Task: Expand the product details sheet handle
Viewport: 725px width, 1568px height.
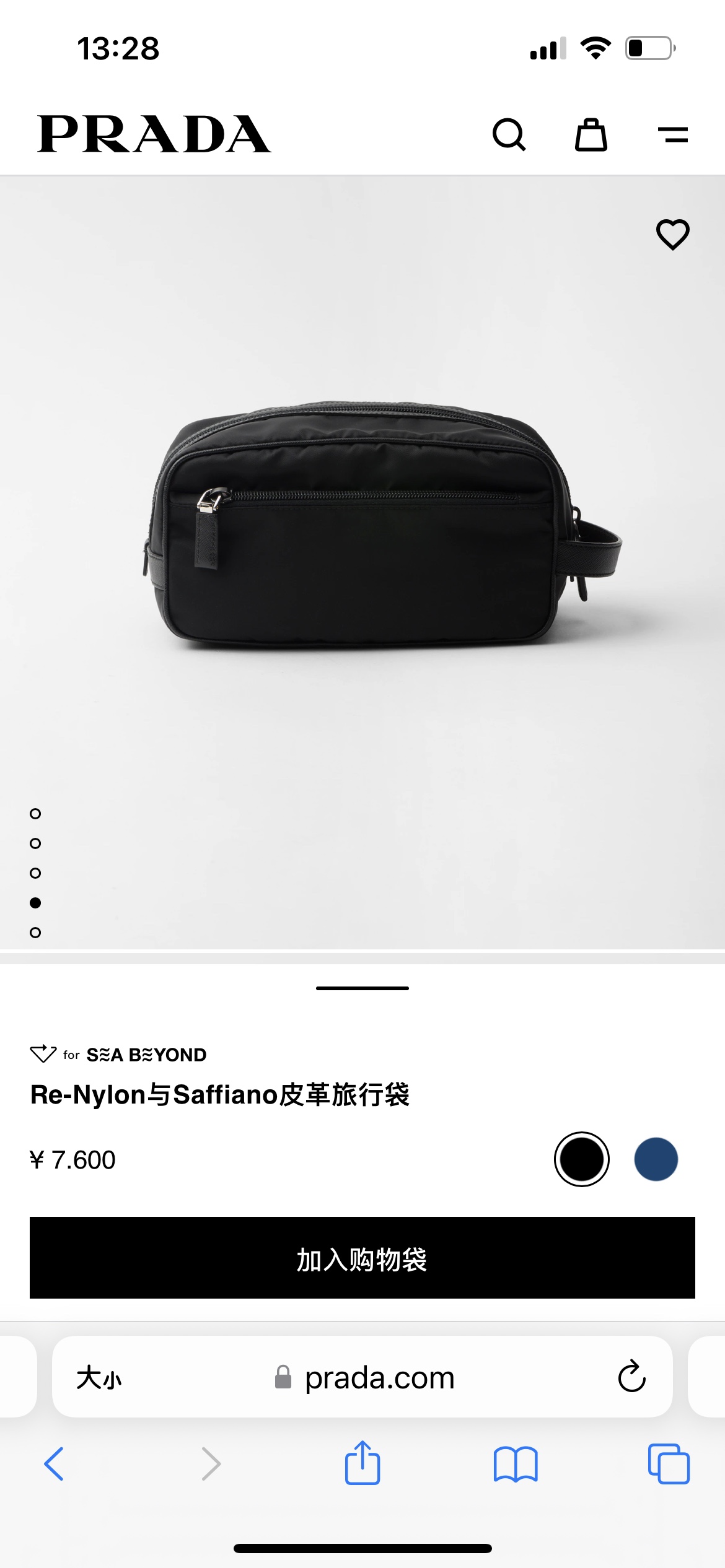Action: (x=362, y=988)
